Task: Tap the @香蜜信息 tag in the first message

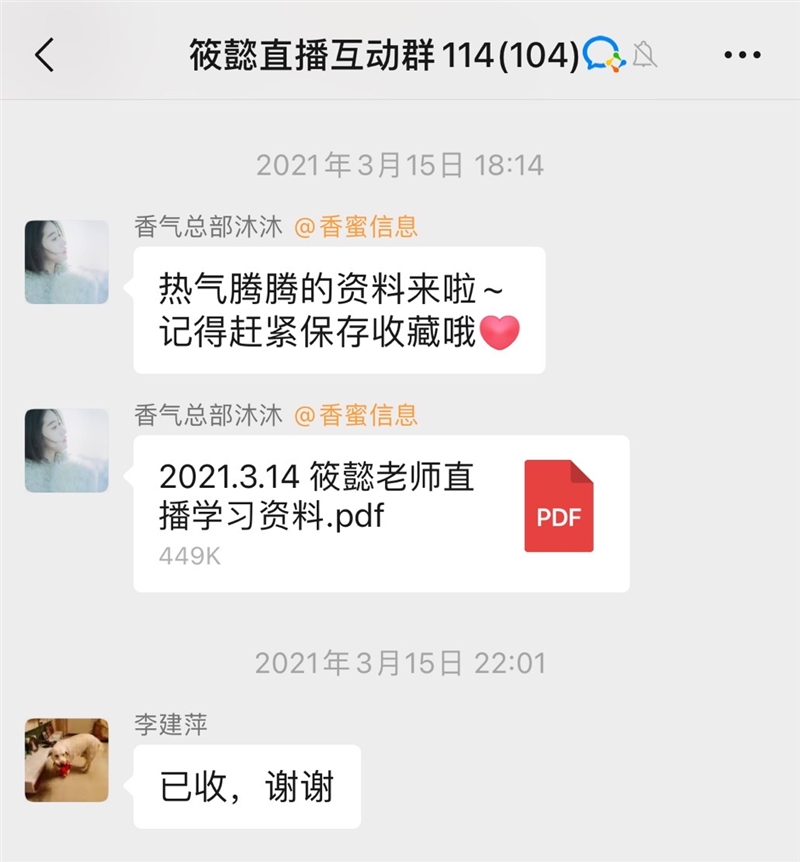Action: click(356, 225)
